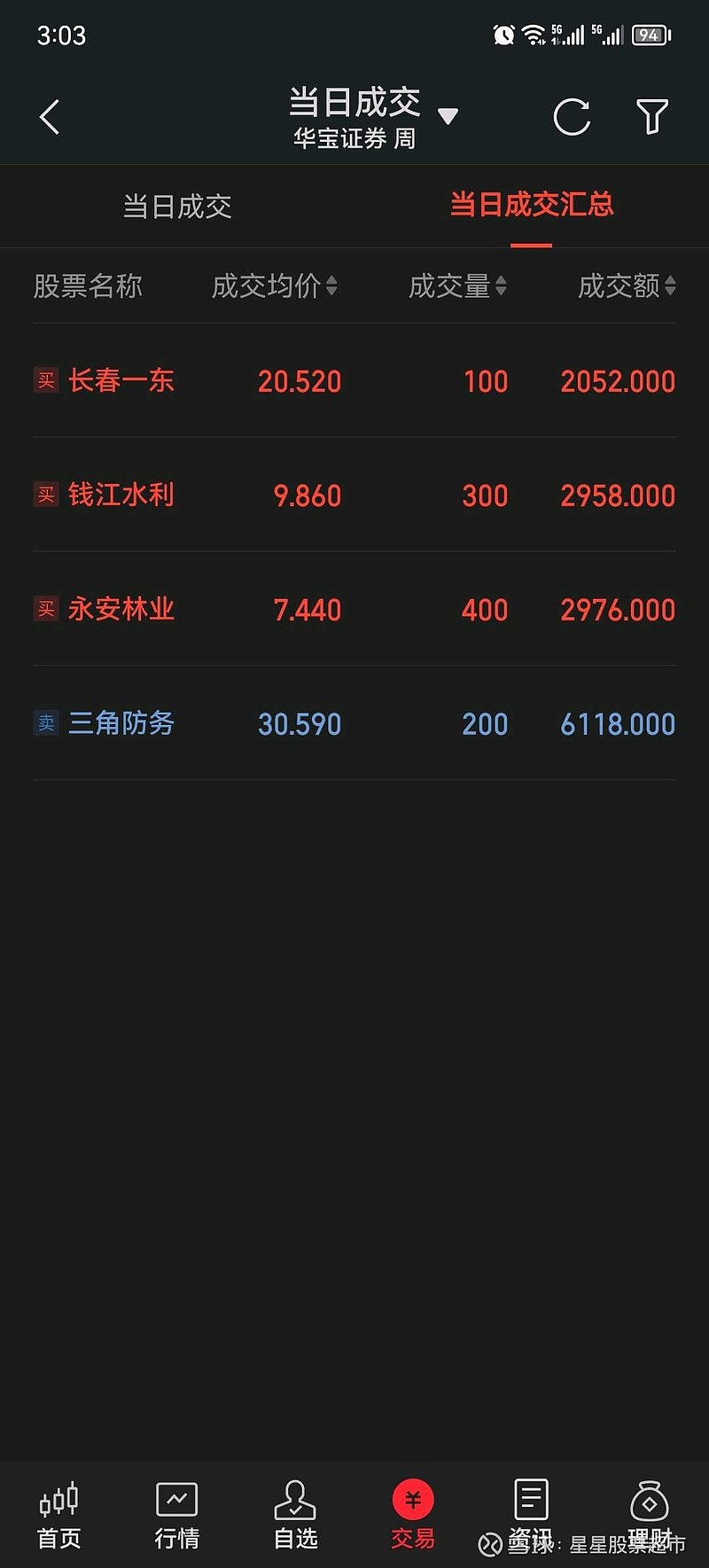Switch to the 当日成交 tab

click(176, 207)
